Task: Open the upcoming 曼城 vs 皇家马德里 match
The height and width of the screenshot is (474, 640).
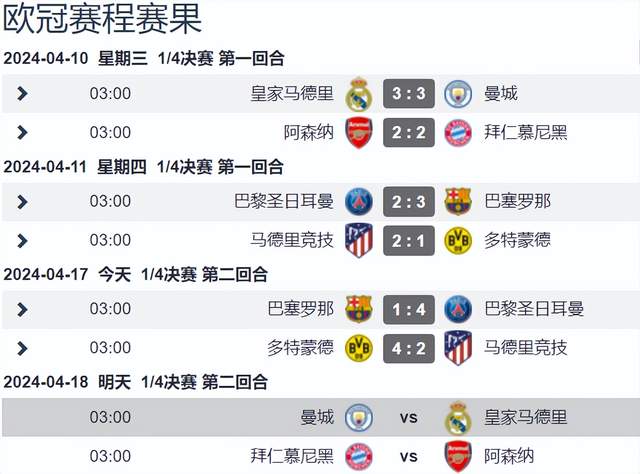Action: (x=407, y=417)
